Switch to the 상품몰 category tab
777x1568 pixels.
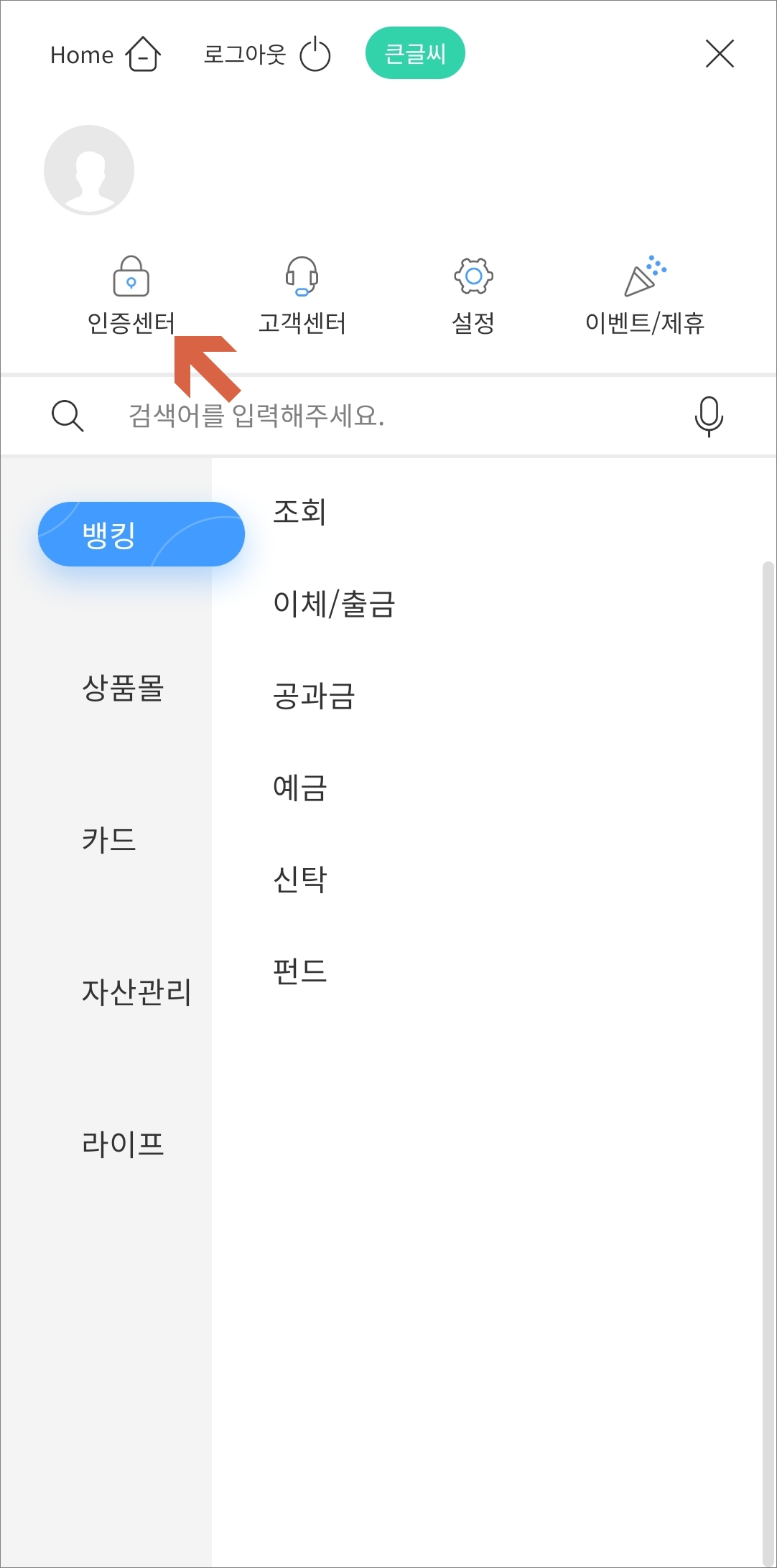pyautogui.click(x=124, y=691)
